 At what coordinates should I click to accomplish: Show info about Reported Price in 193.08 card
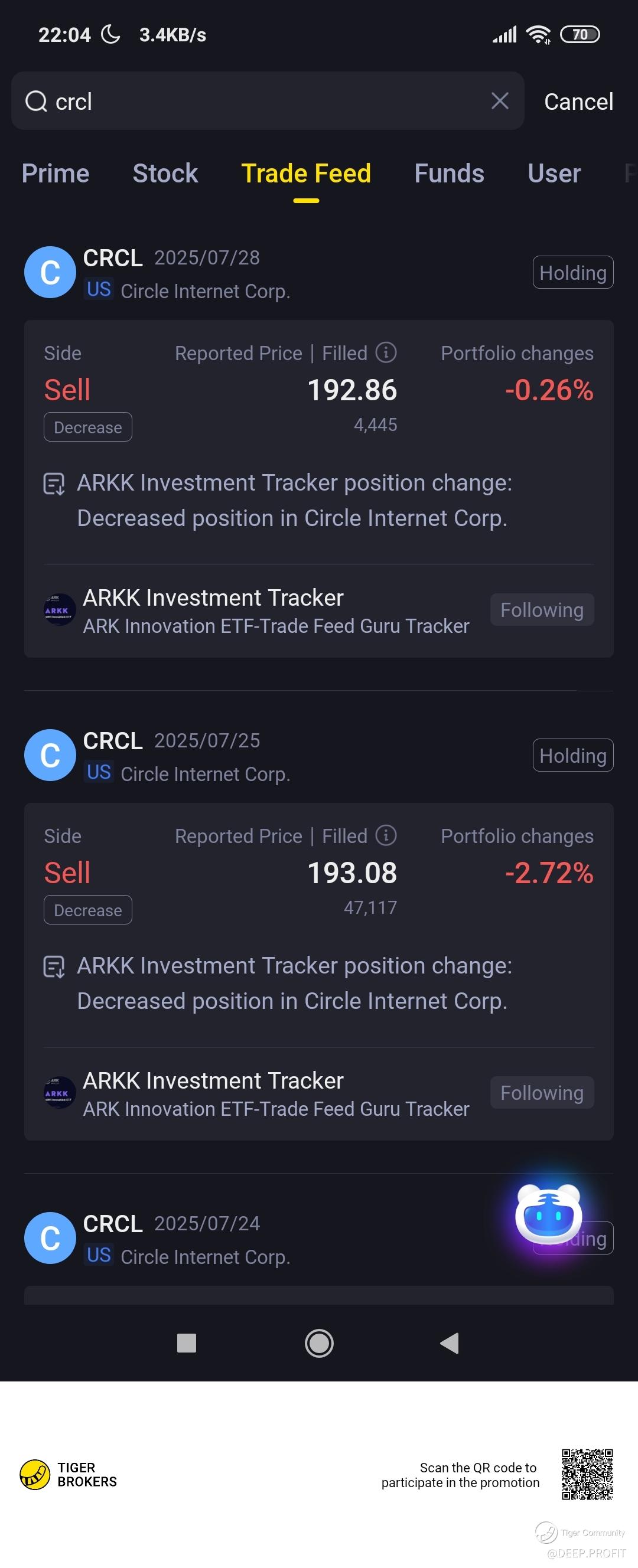386,835
